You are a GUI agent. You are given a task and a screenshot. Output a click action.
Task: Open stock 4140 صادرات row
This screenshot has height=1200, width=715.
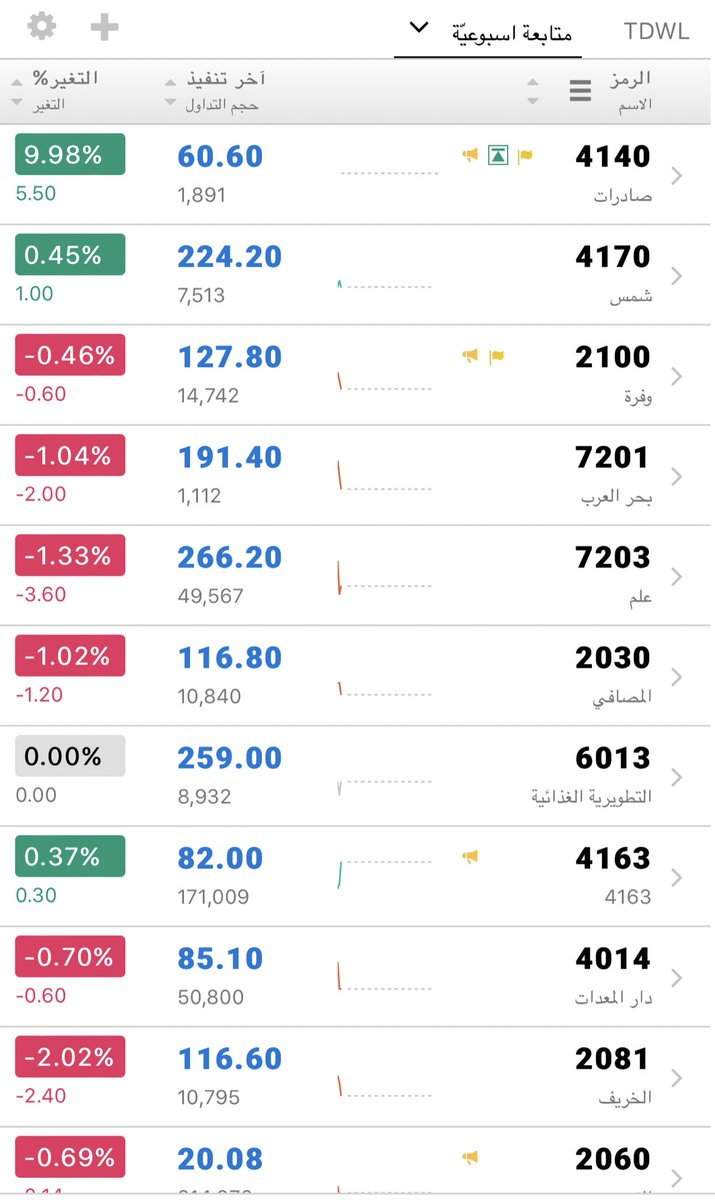pyautogui.click(x=357, y=175)
